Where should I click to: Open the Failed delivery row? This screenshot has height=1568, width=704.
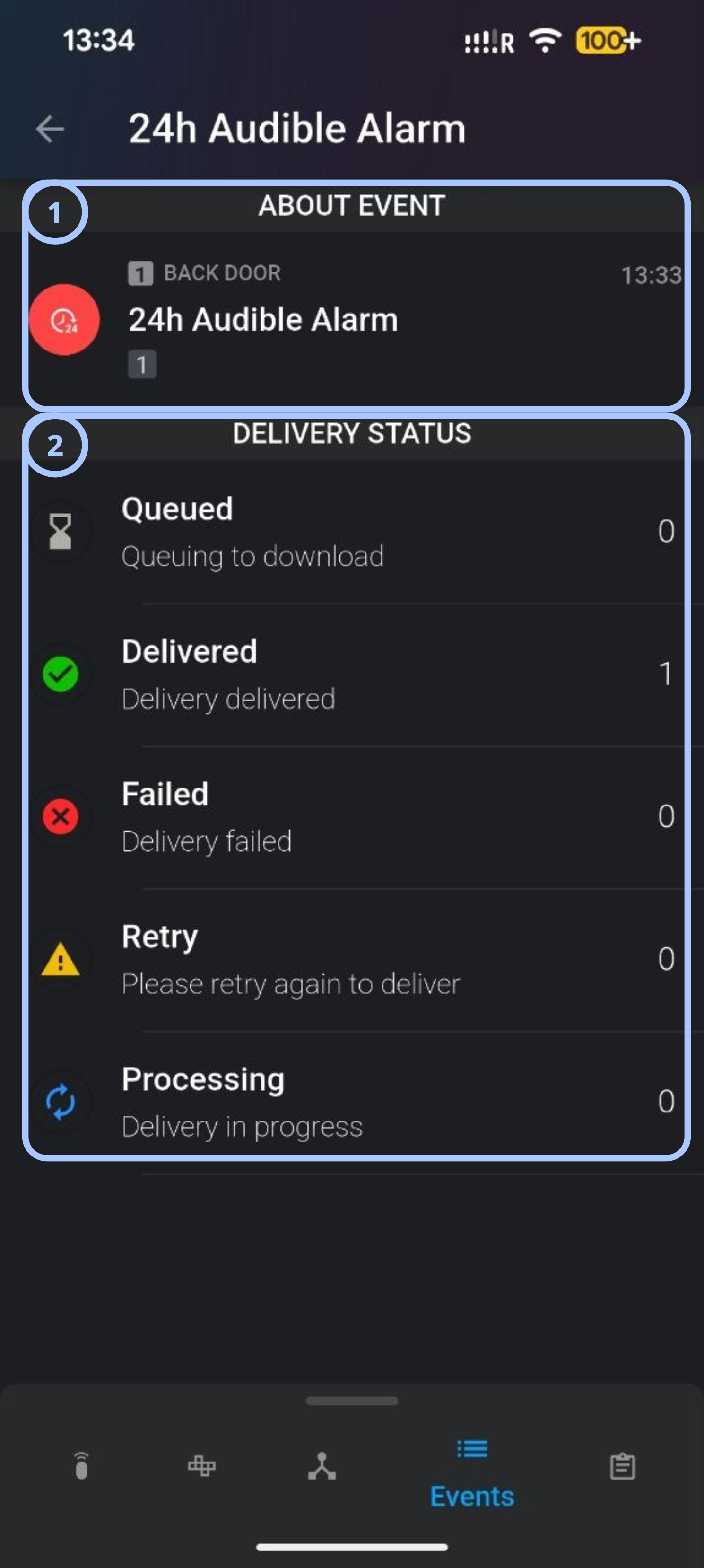[x=352, y=817]
